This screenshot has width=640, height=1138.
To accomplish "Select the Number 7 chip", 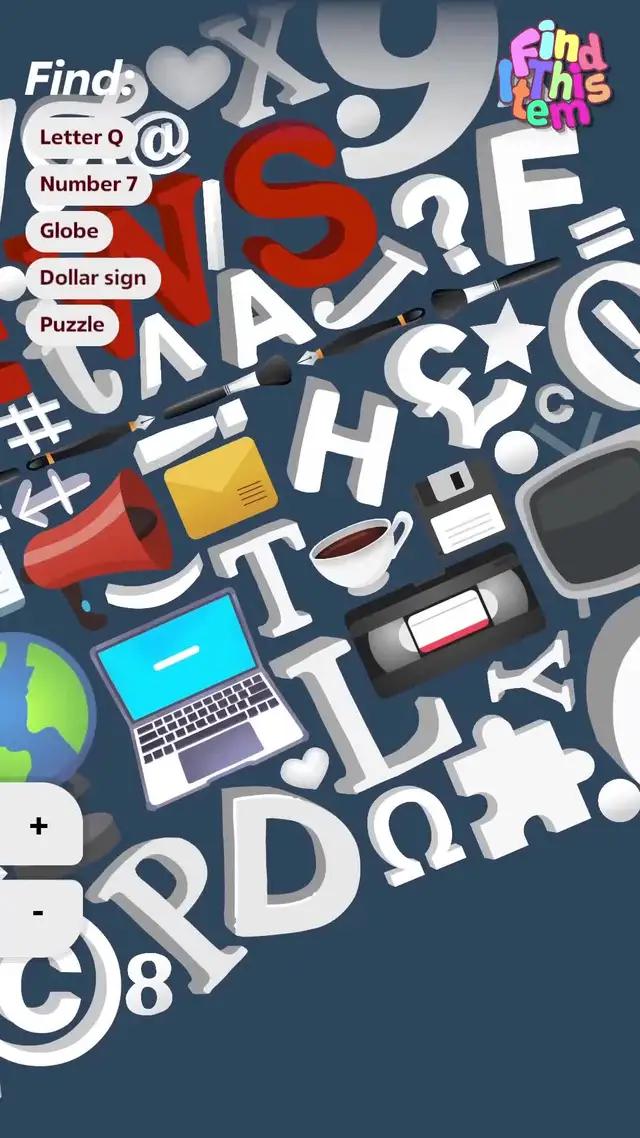I will pyautogui.click(x=88, y=184).
